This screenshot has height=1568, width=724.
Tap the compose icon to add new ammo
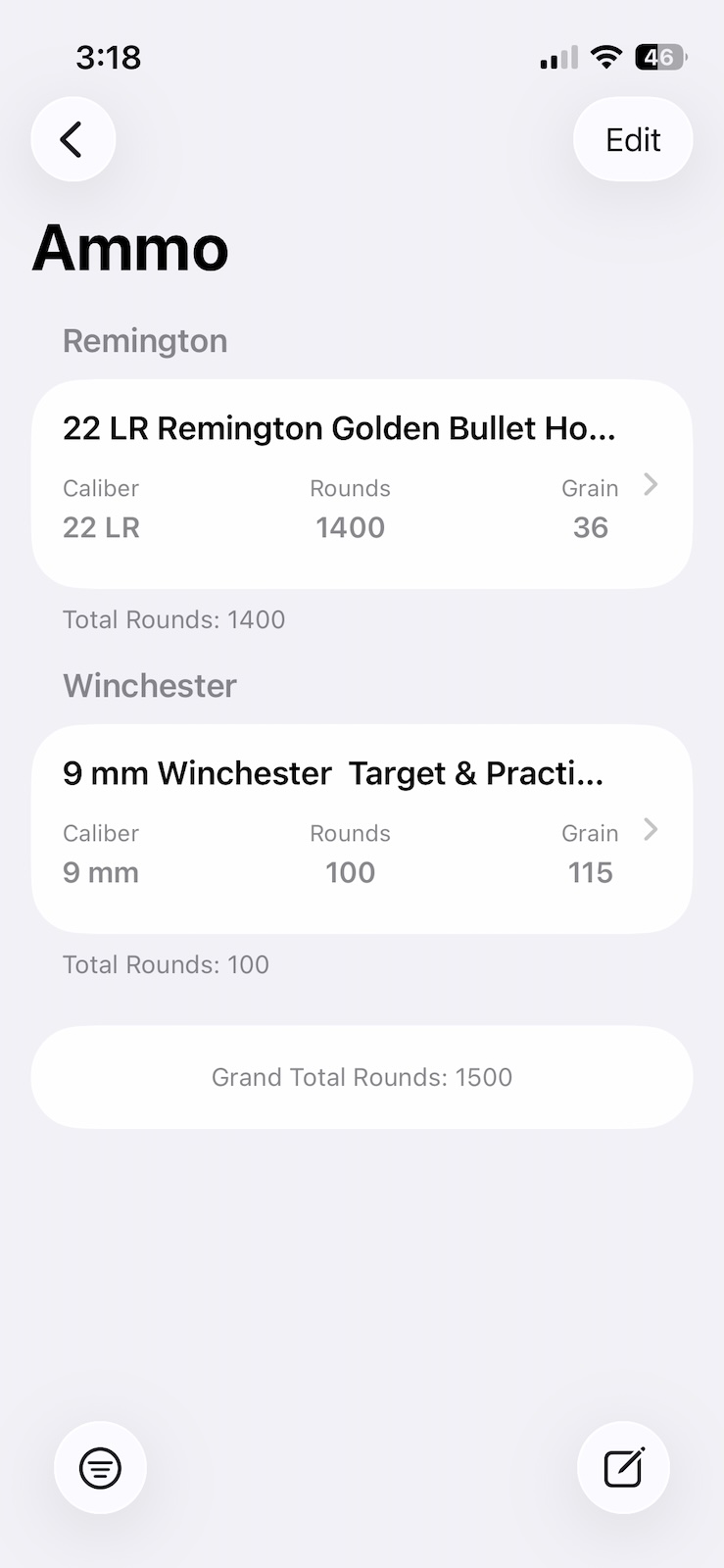pyautogui.click(x=623, y=1467)
